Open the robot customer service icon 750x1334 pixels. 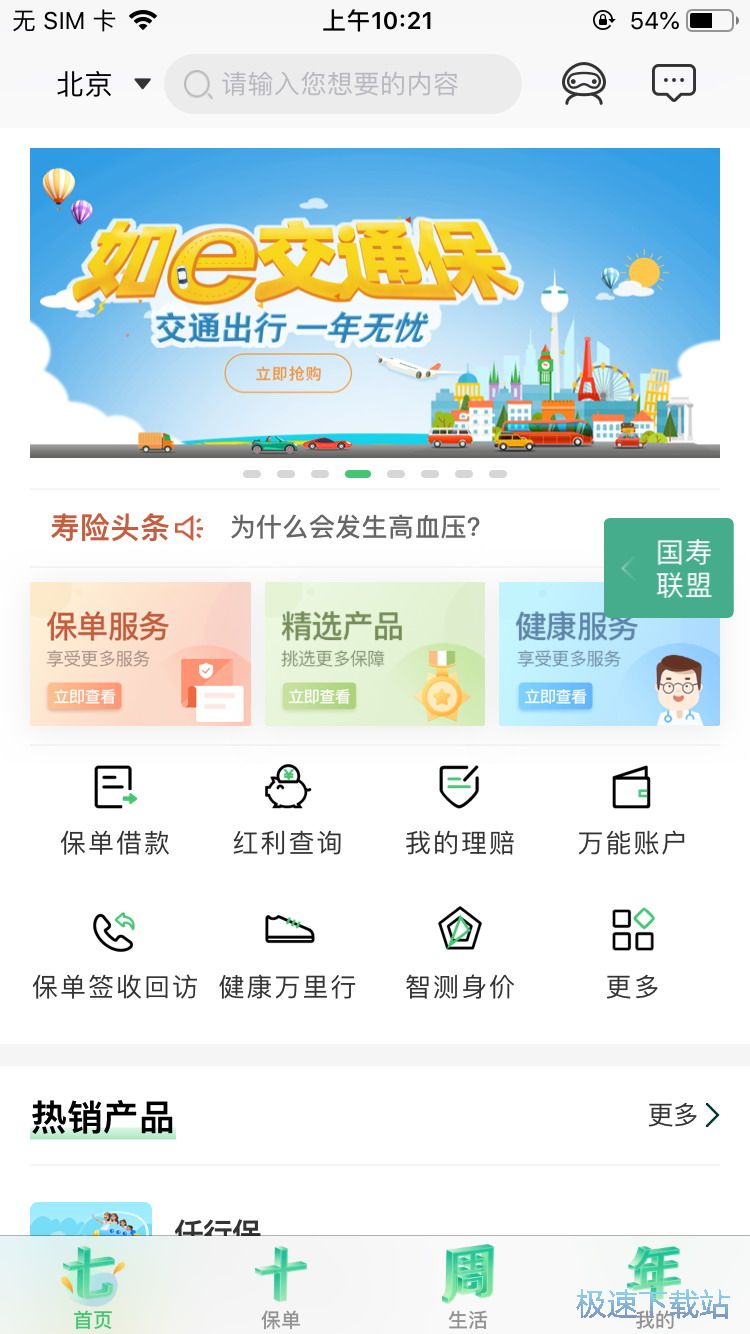583,84
